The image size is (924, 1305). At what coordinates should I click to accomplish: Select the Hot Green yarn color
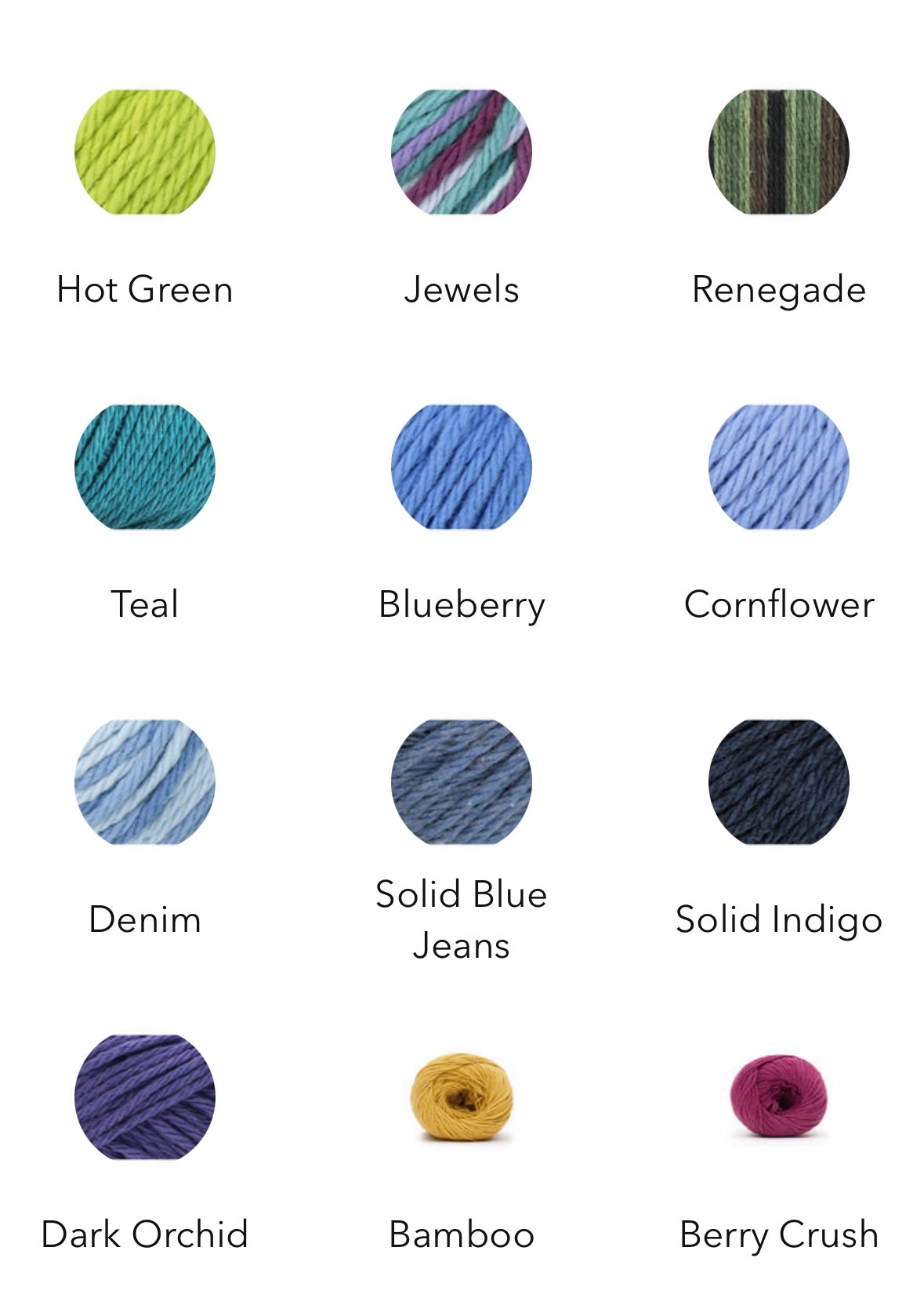[x=145, y=152]
